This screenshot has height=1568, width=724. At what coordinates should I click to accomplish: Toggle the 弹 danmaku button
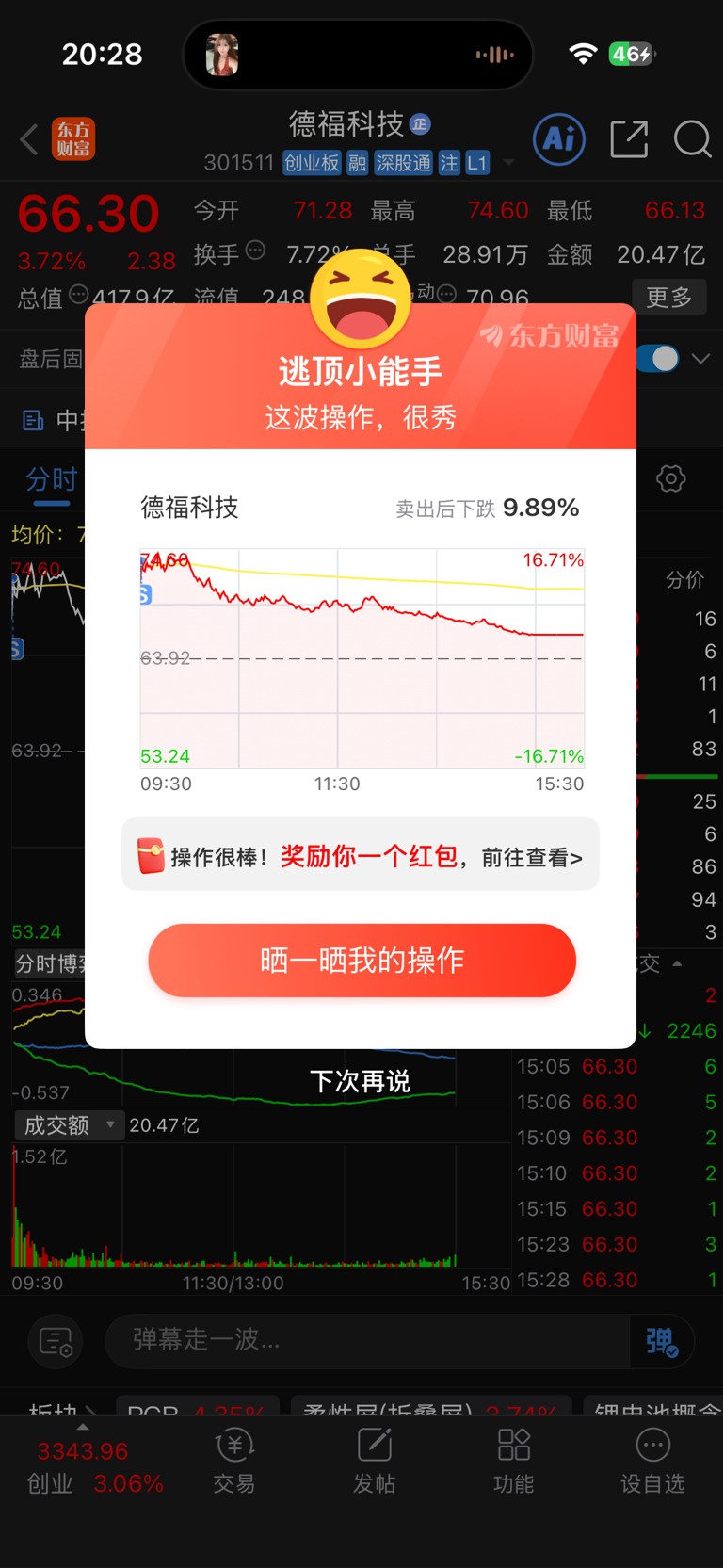662,1341
